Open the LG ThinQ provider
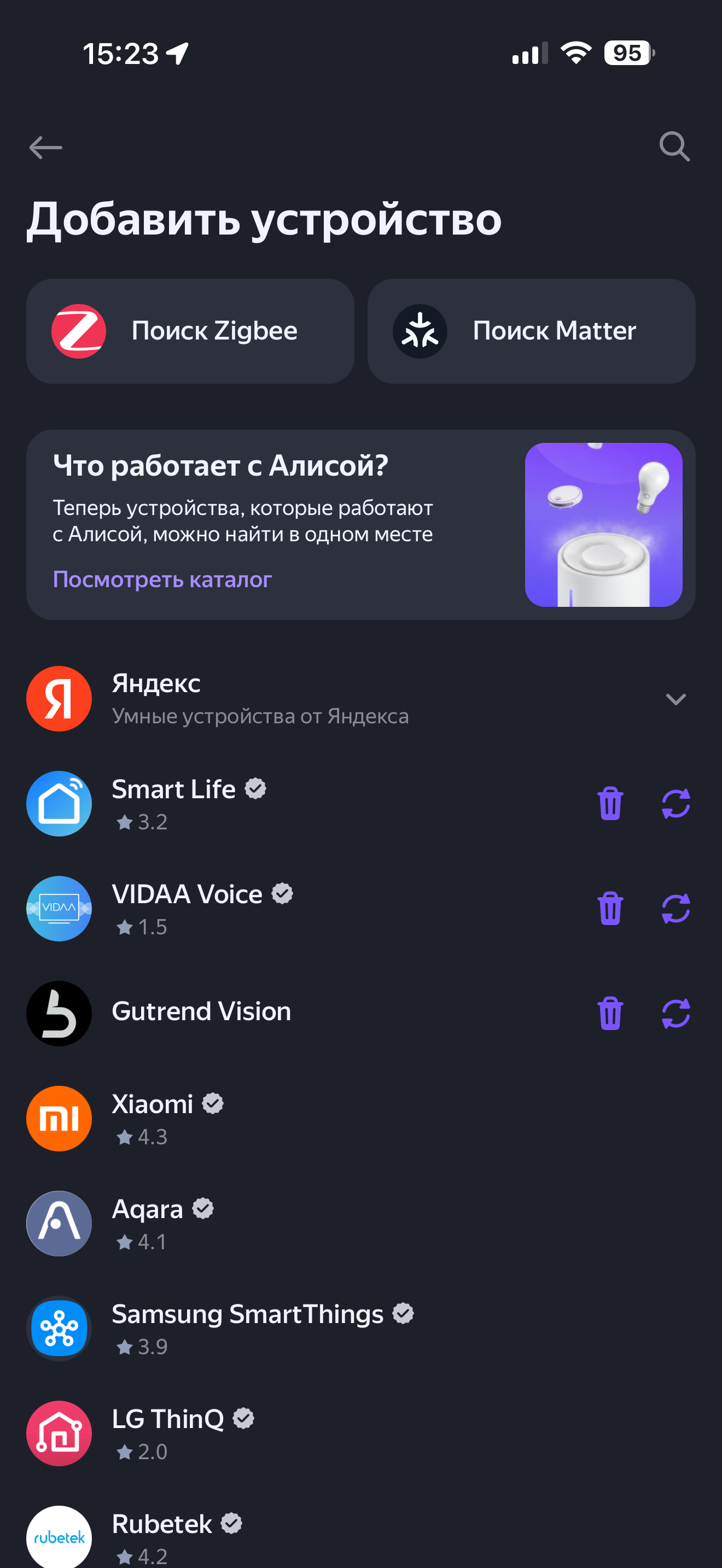The image size is (722, 1568). point(168,1434)
